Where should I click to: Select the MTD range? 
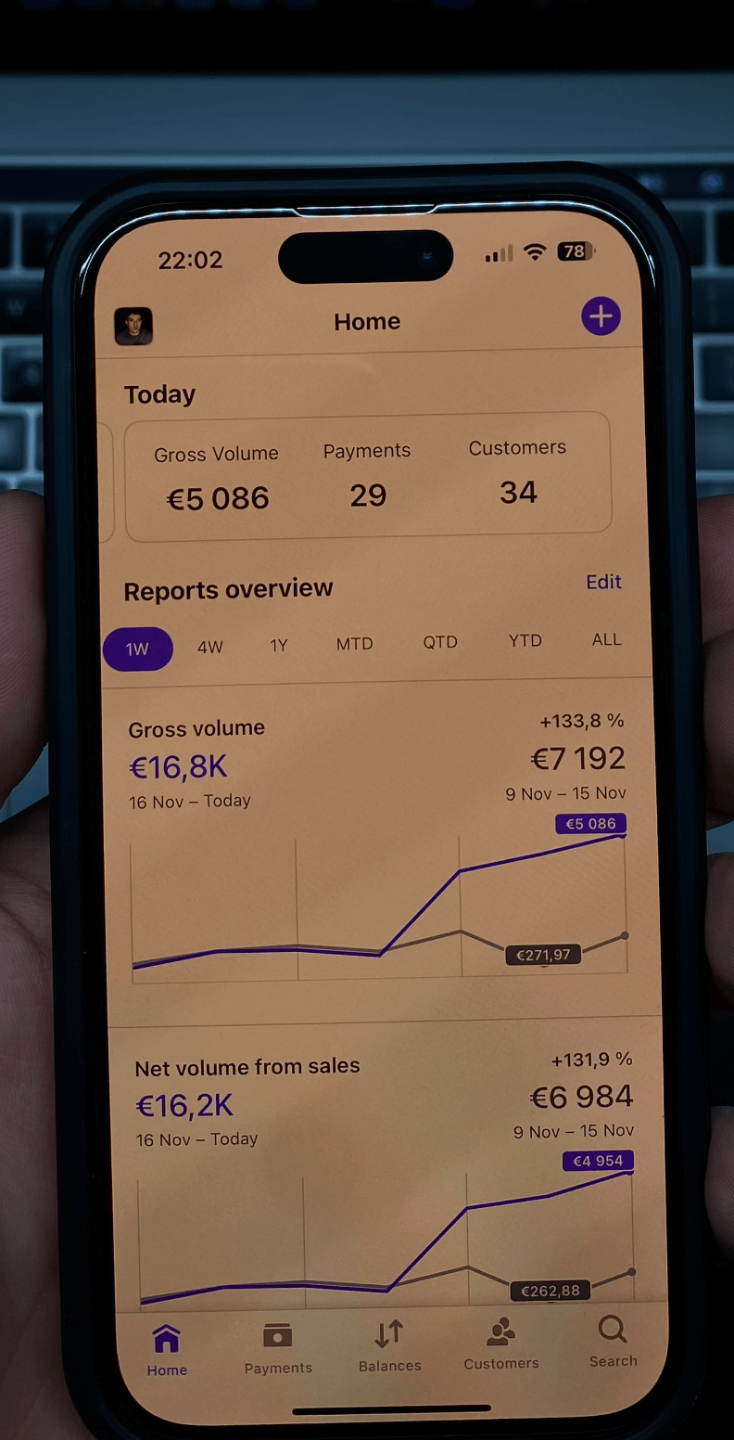[x=354, y=644]
